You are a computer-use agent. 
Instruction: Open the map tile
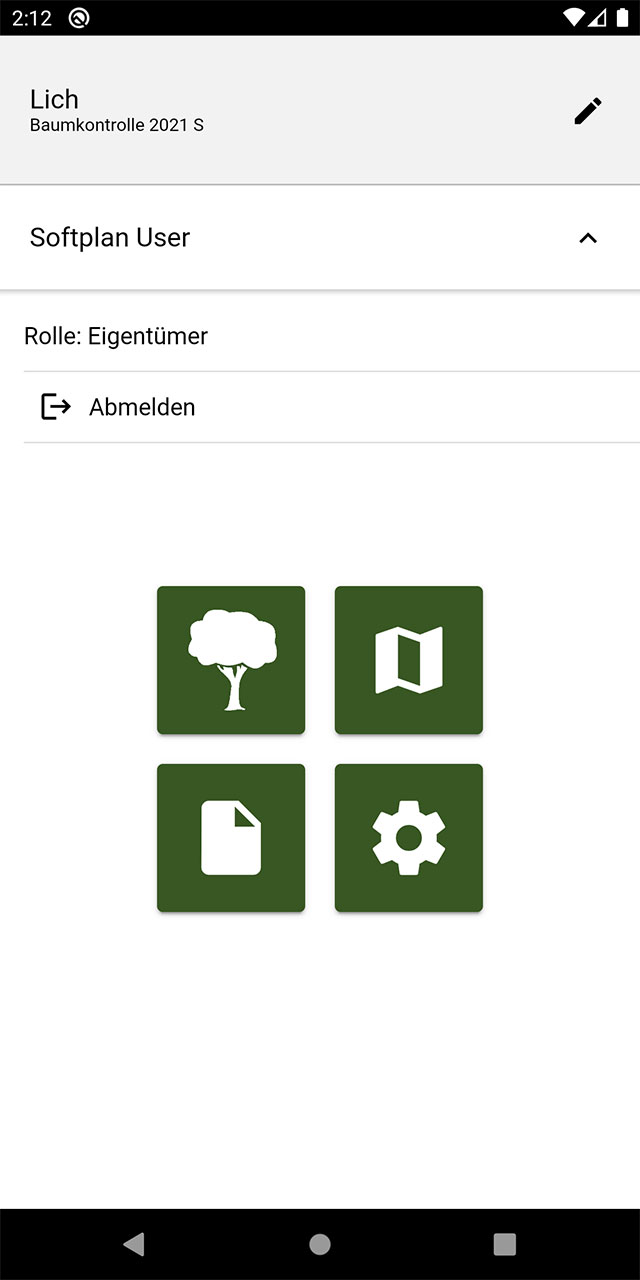click(409, 660)
